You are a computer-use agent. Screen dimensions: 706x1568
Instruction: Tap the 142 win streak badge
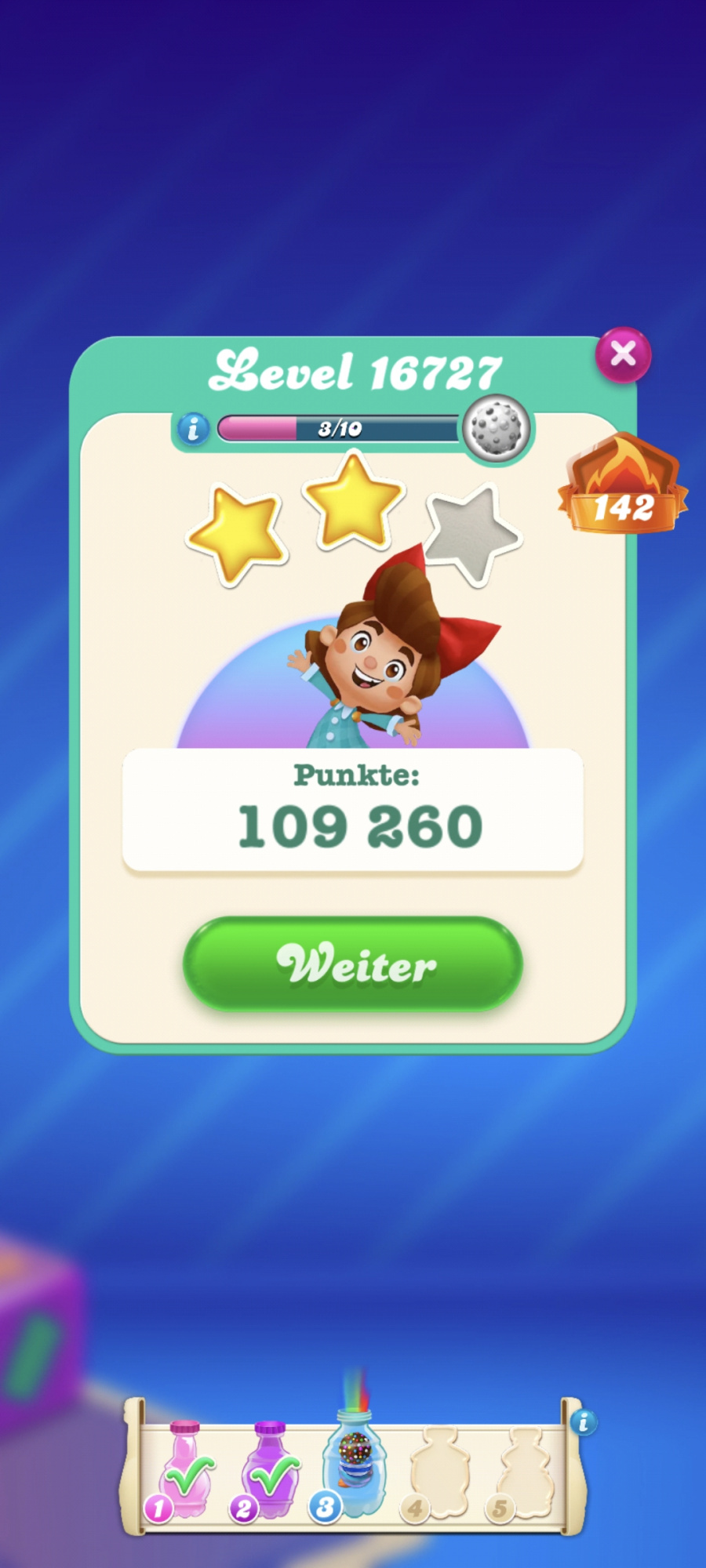(x=623, y=485)
